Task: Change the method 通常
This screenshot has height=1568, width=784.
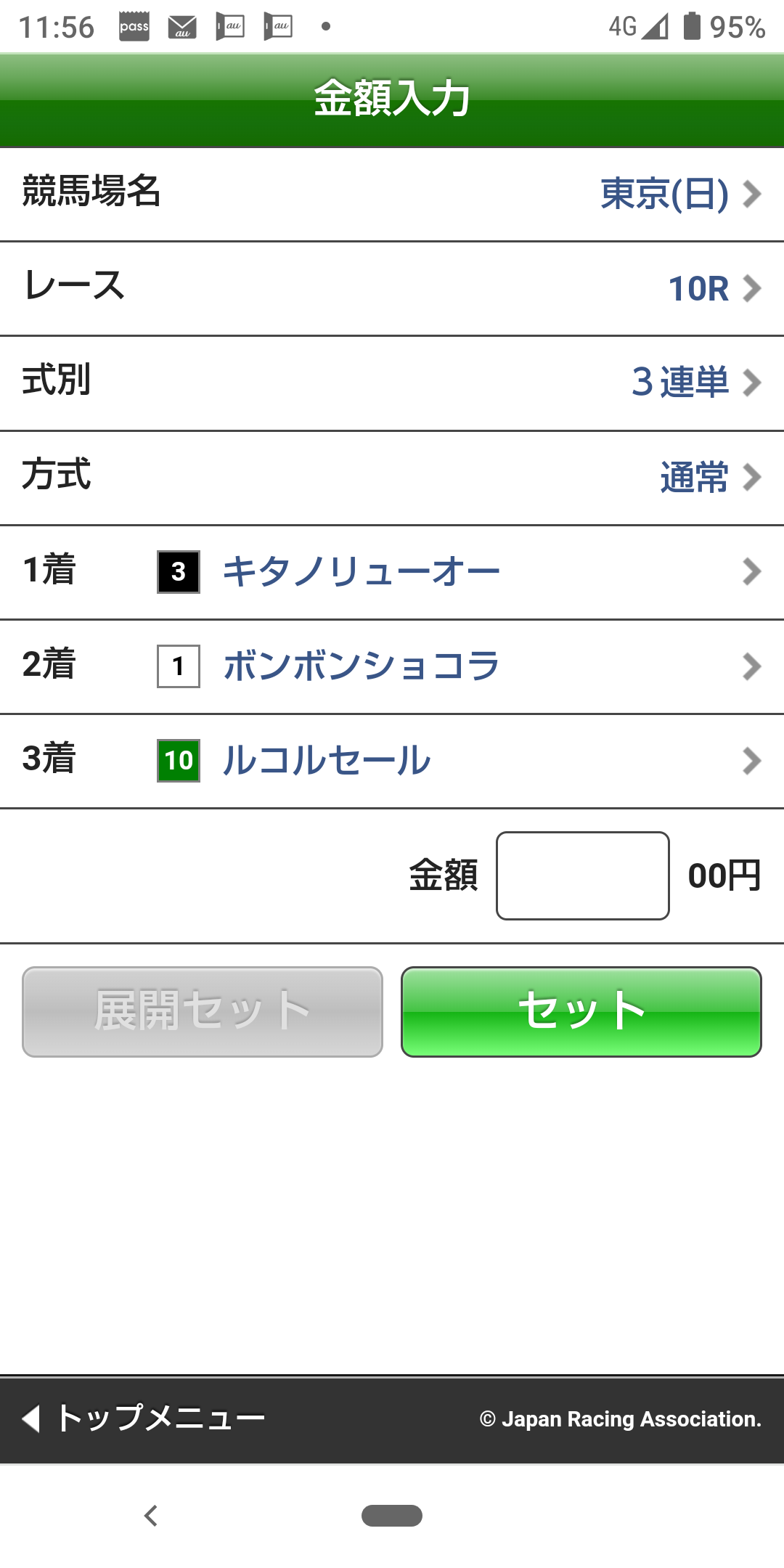Action: tap(709, 477)
